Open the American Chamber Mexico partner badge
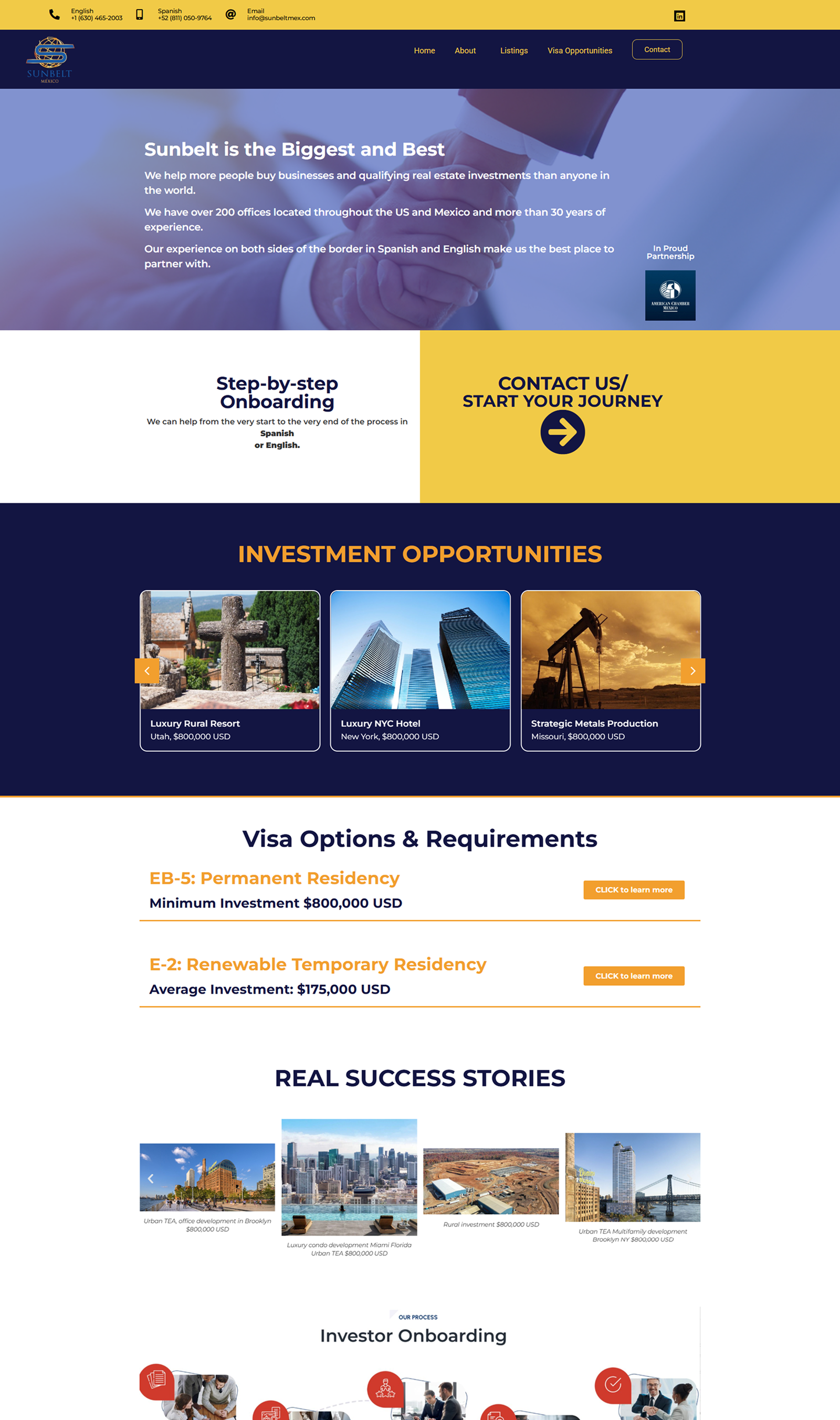840x1420 pixels. tap(670, 296)
